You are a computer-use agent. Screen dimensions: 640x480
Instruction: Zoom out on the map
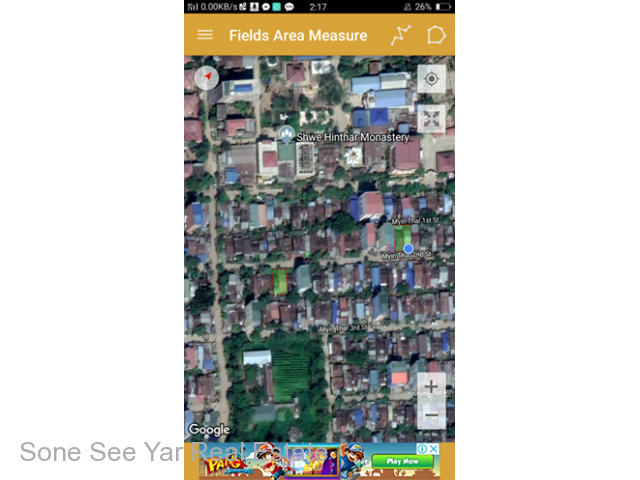(x=431, y=415)
